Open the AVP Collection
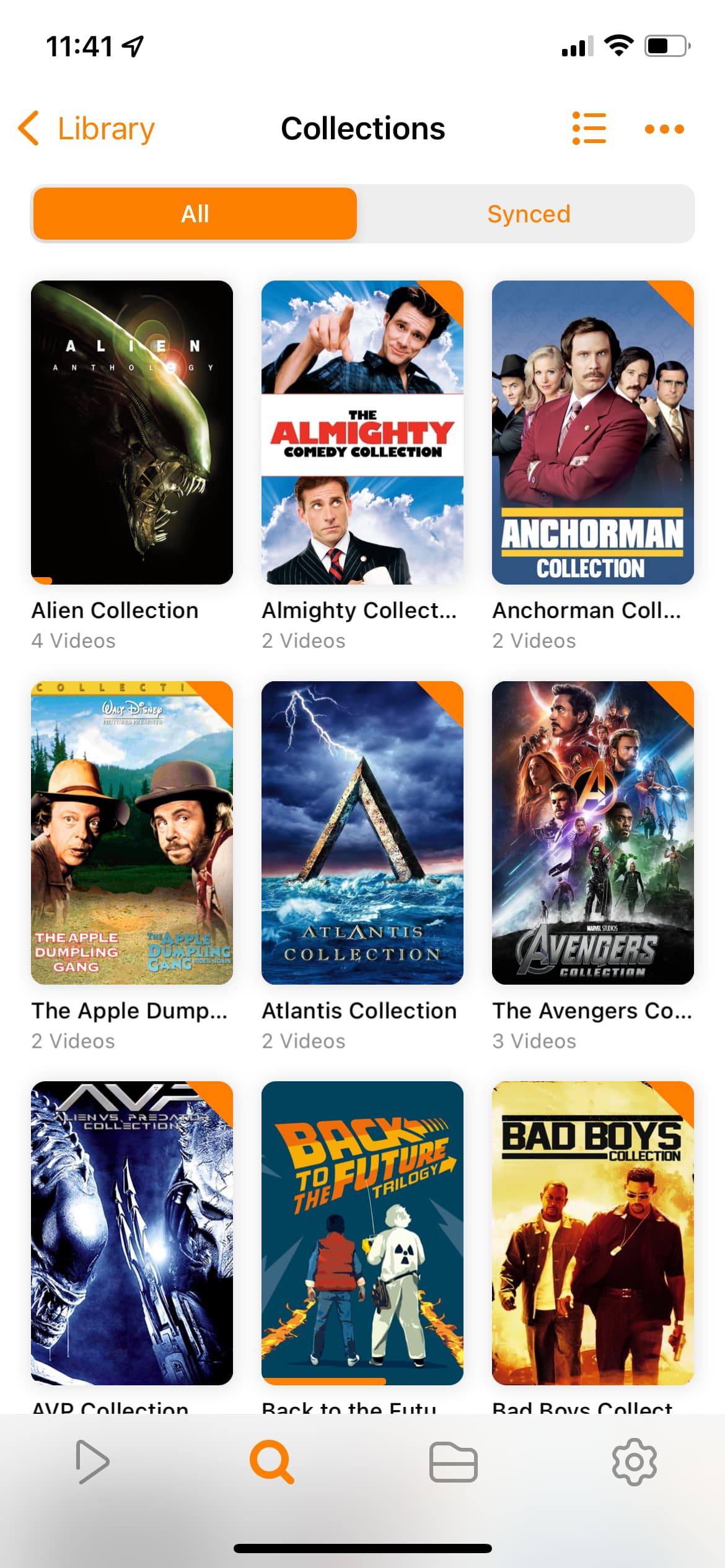725x1568 pixels. pyautogui.click(x=132, y=1232)
